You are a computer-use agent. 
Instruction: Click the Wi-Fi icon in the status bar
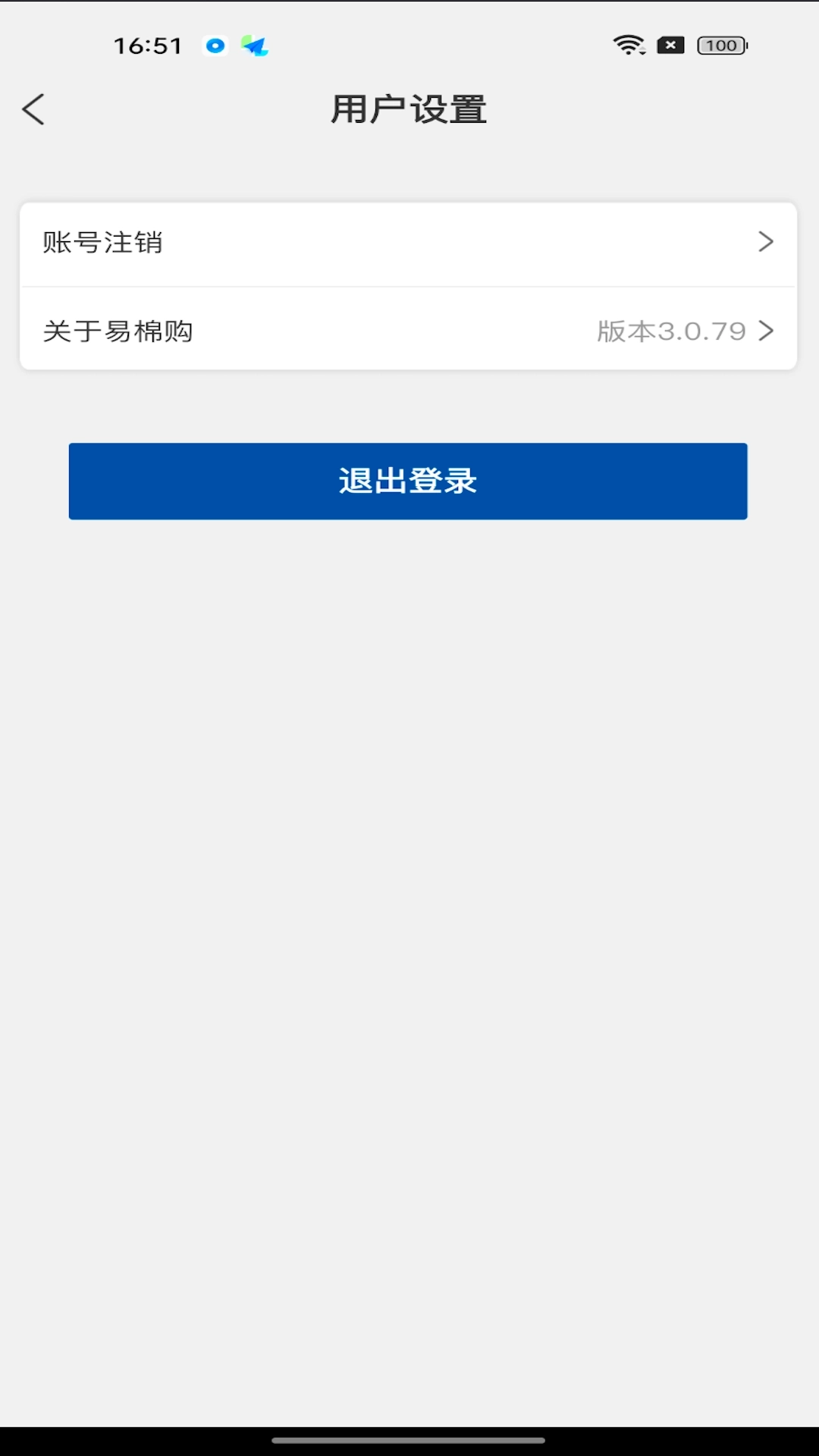pyautogui.click(x=626, y=45)
